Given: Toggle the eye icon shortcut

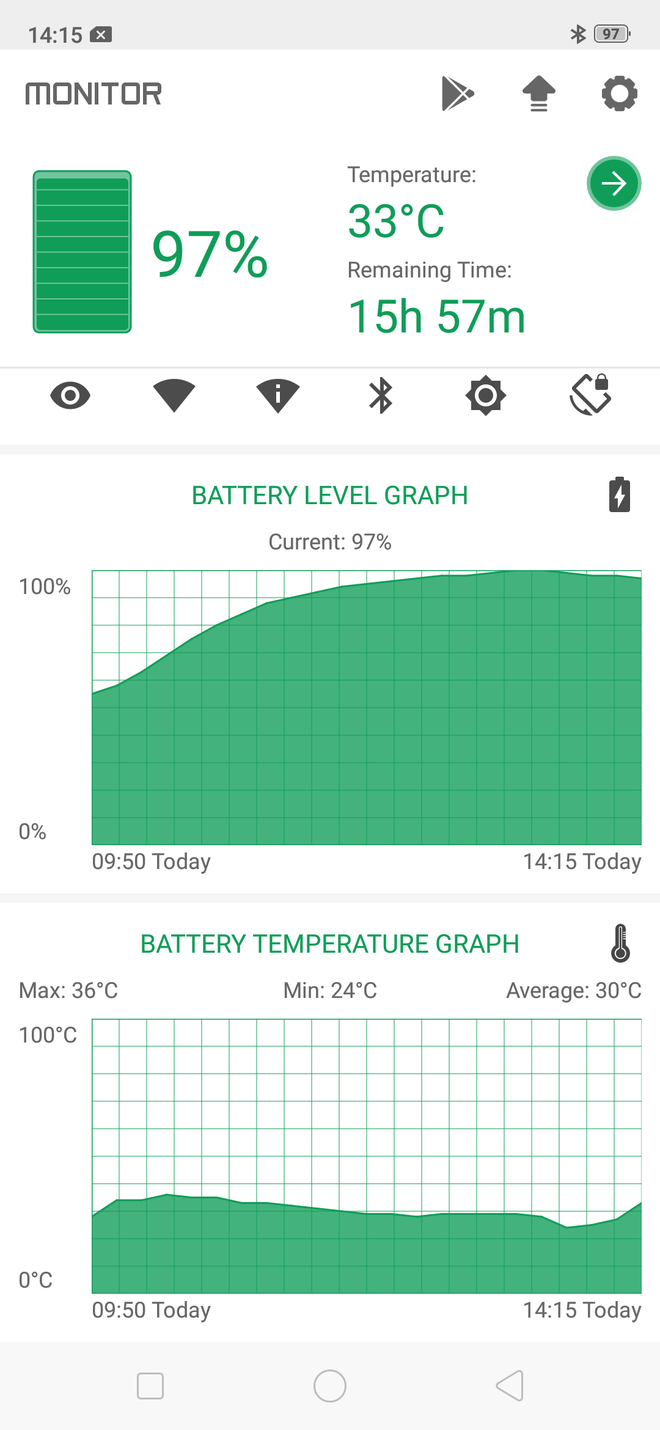Looking at the screenshot, I should 70,396.
